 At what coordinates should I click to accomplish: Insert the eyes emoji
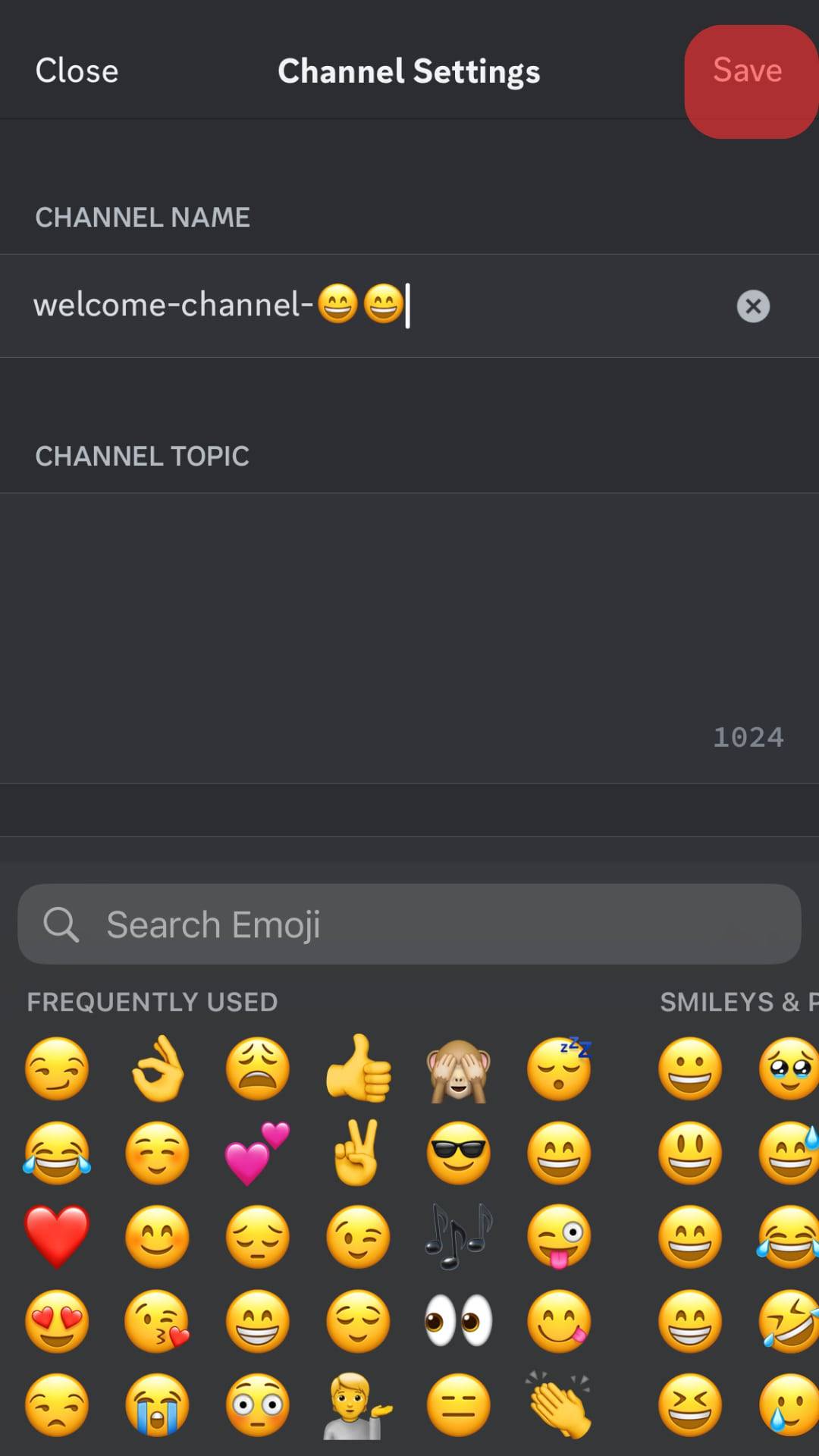[458, 1320]
